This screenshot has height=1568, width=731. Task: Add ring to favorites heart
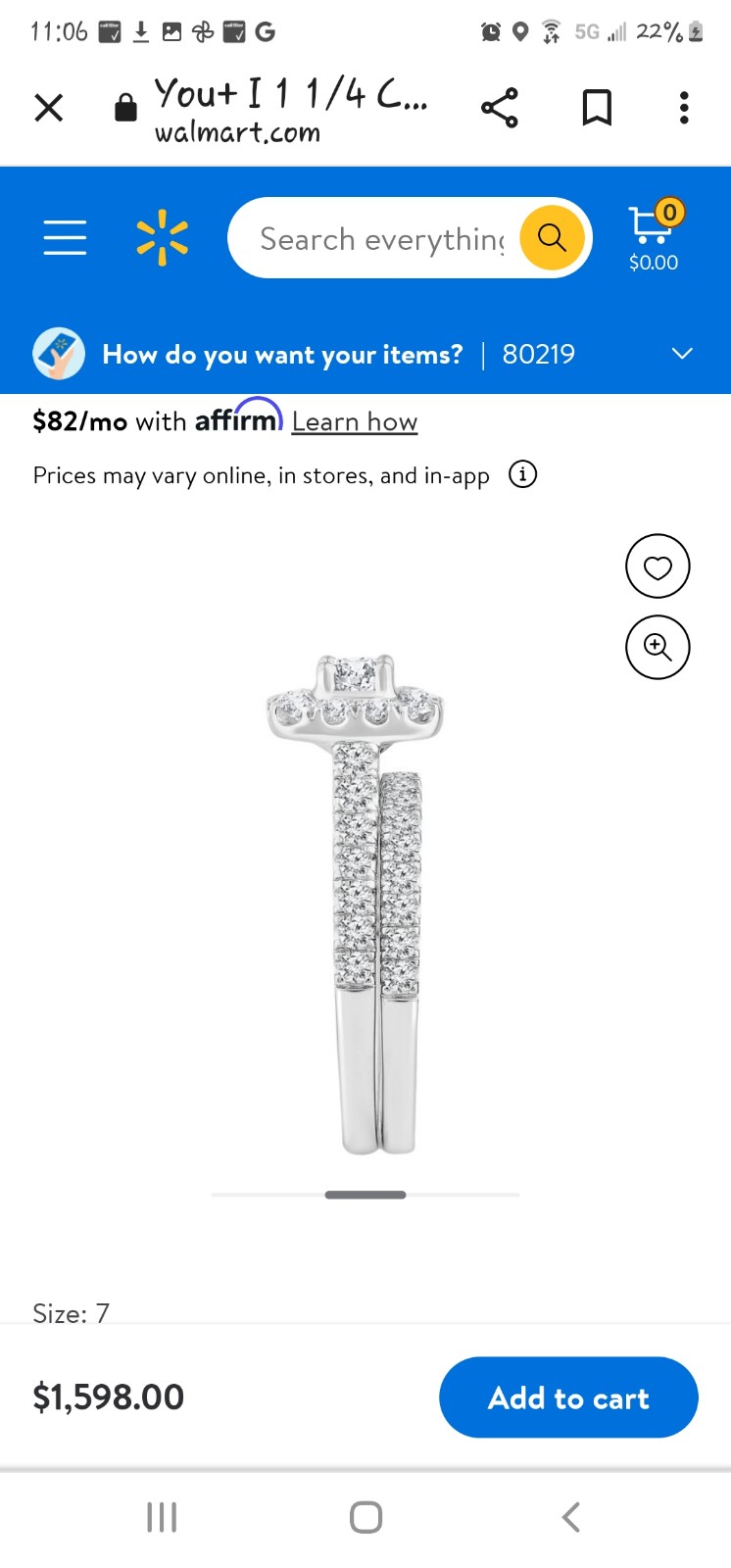[x=658, y=566]
